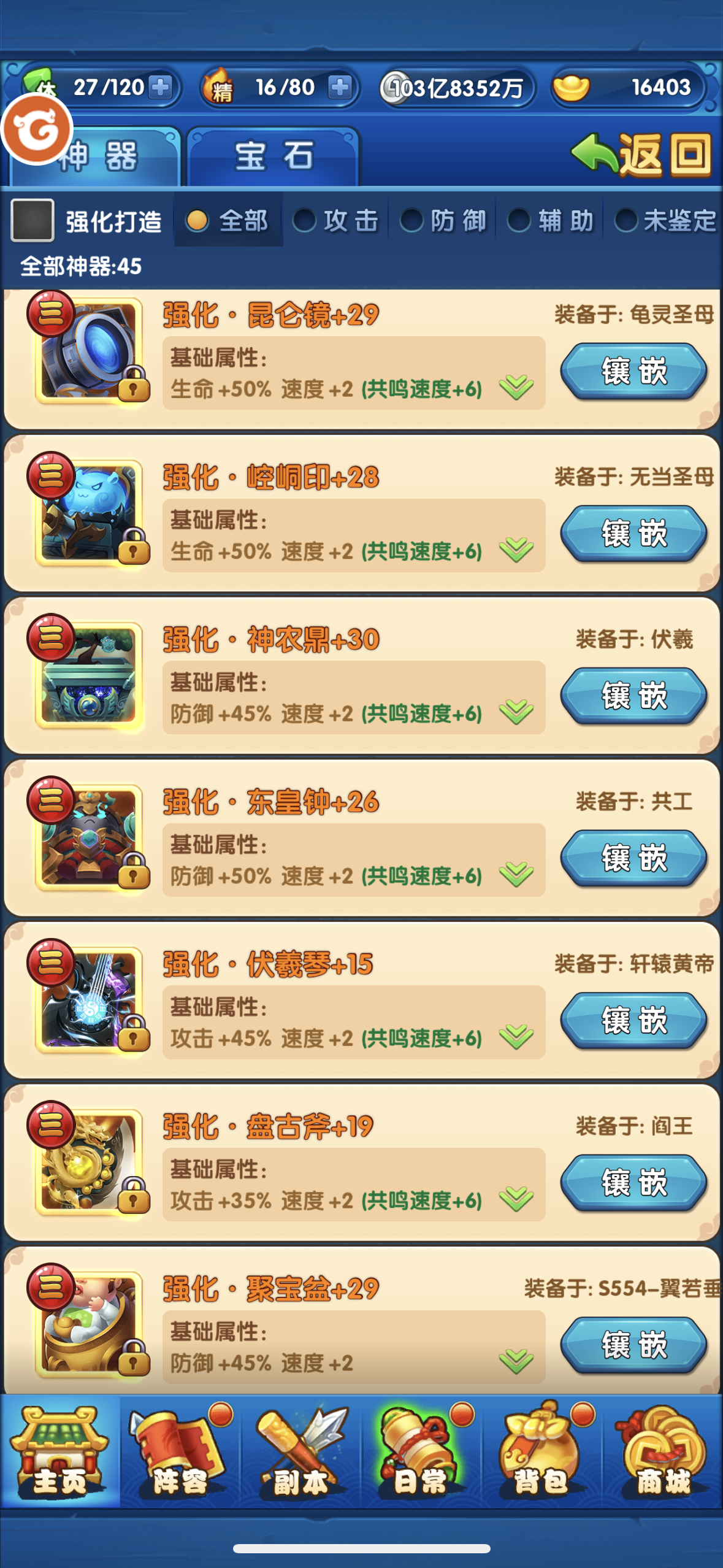Tap 镶嵌 for 崆峒印+28
This screenshot has width=723, height=1568.
633,534
